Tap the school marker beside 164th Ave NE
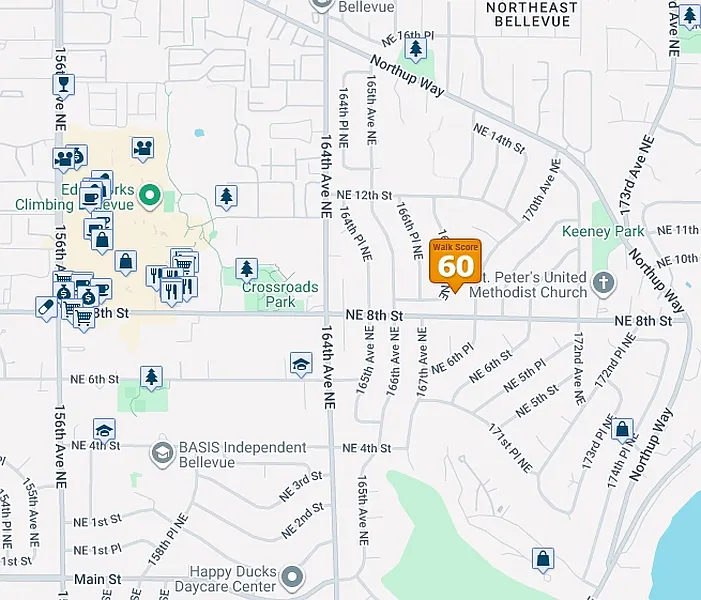The width and height of the screenshot is (701, 600). 301,364
